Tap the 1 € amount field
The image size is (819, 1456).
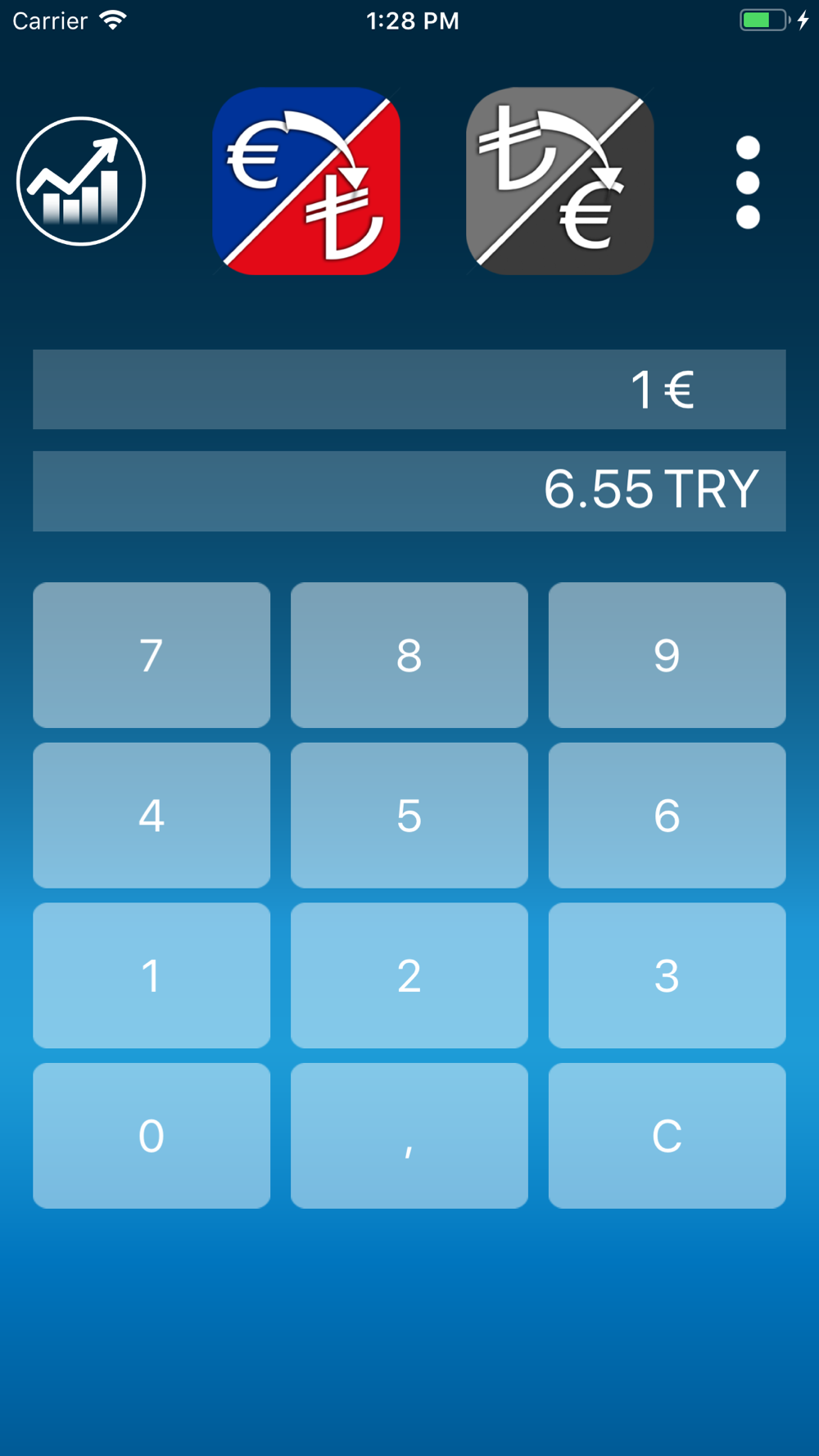(x=409, y=389)
